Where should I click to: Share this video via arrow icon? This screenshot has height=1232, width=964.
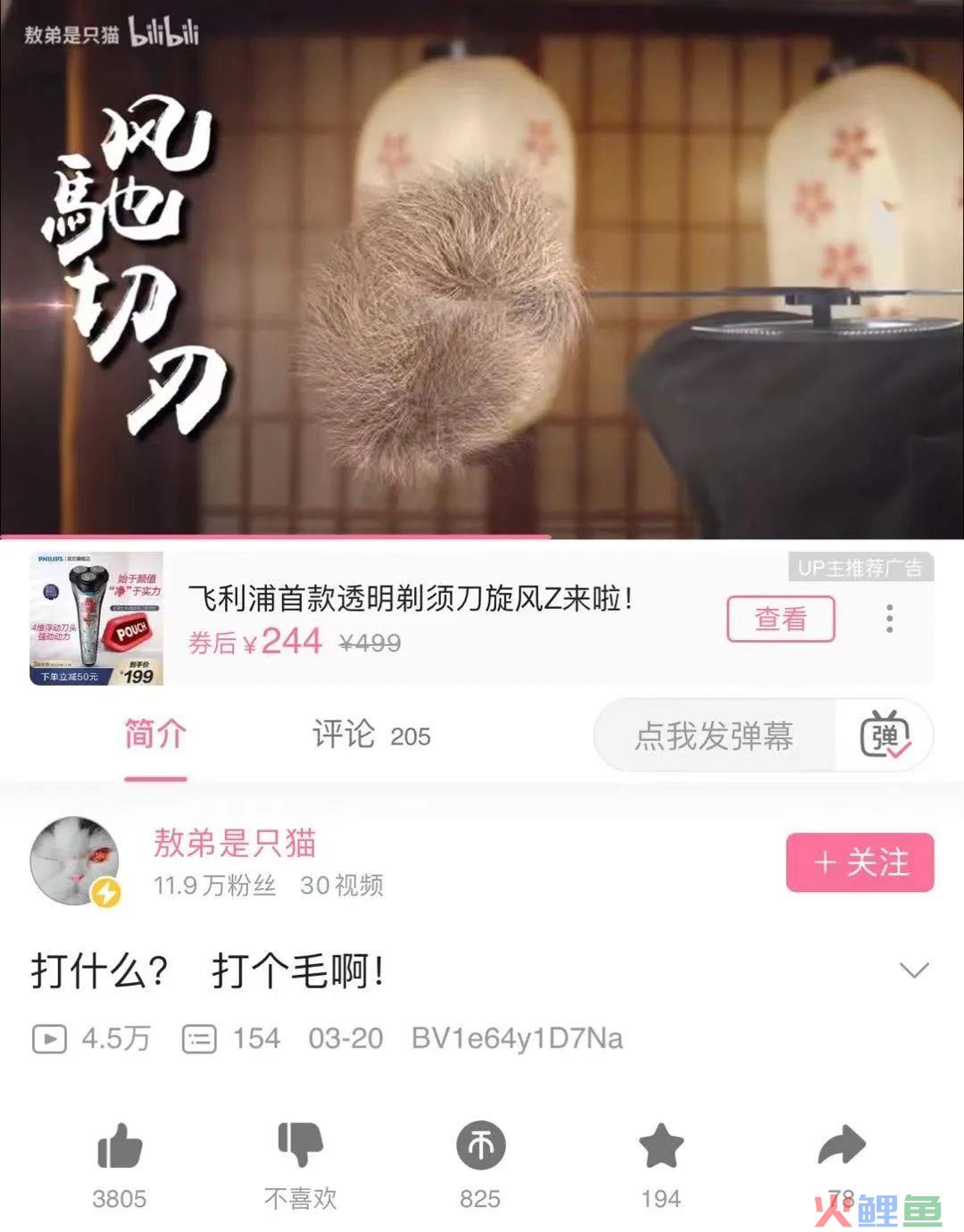coord(841,1146)
